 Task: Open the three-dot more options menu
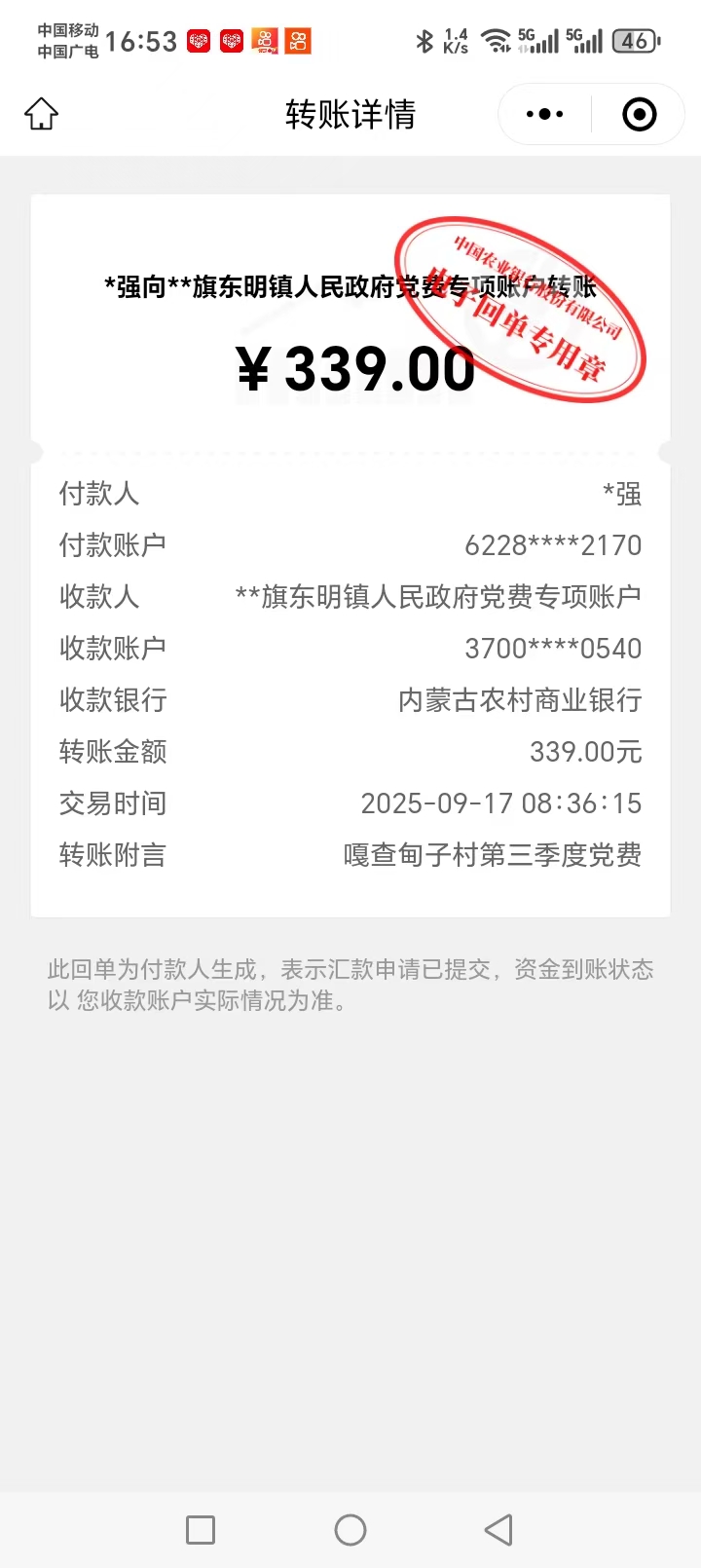[544, 114]
